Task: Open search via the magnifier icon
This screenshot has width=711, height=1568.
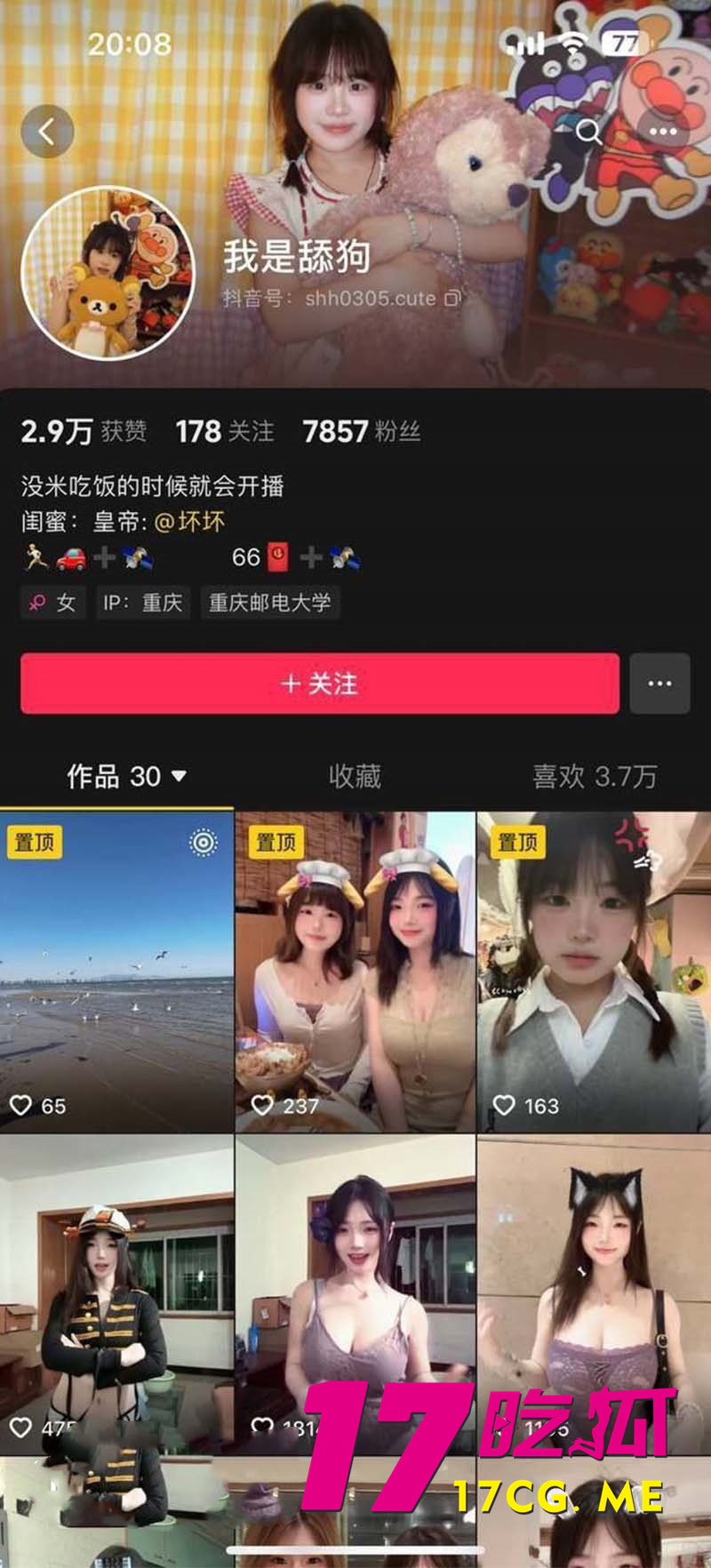Action: (590, 132)
